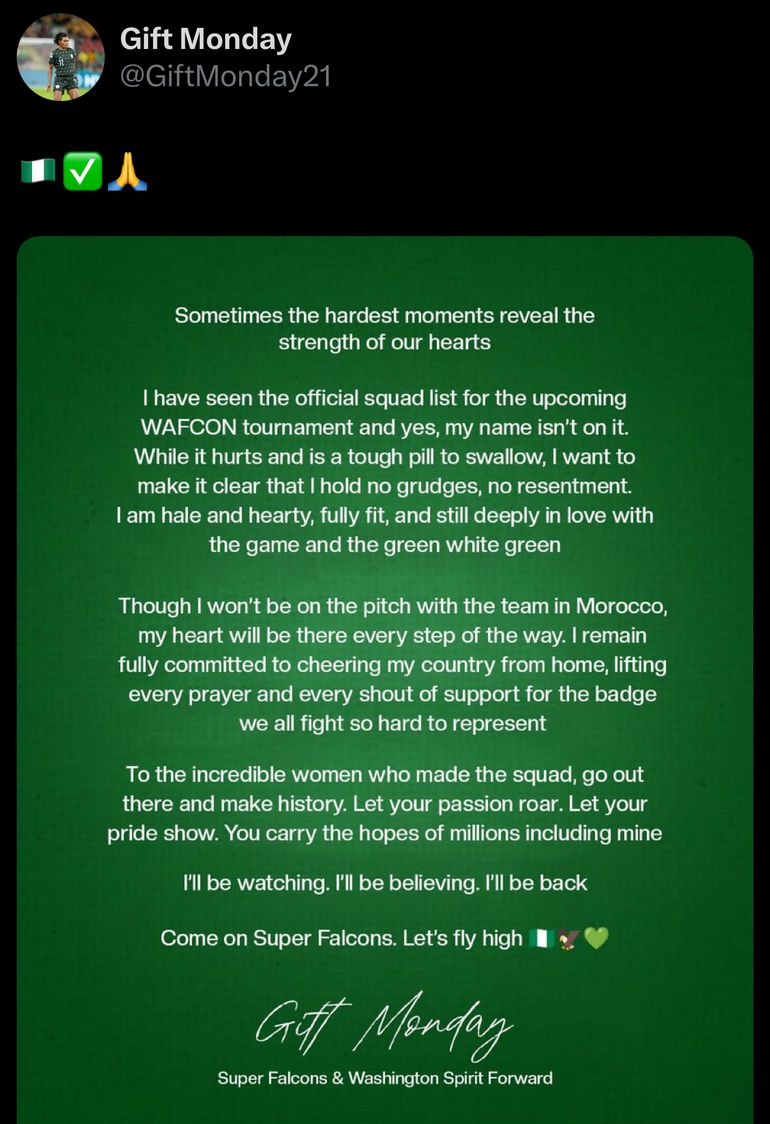Open the @GiftMonday21 profile handle
Viewport: 770px width, 1124px height.
(x=225, y=77)
